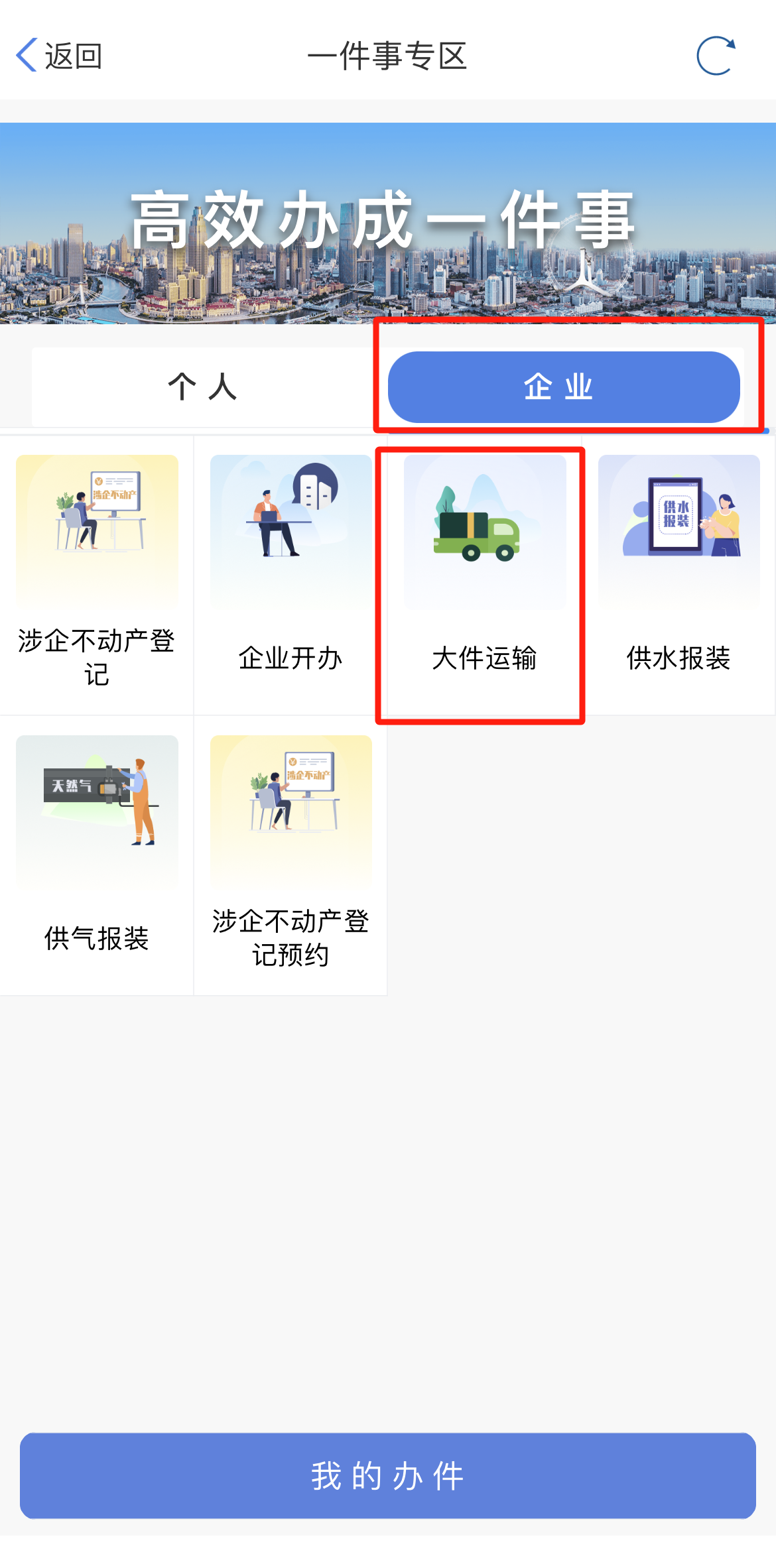View 我的办件 at the bottom
The height and width of the screenshot is (1568, 776).
[388, 1475]
